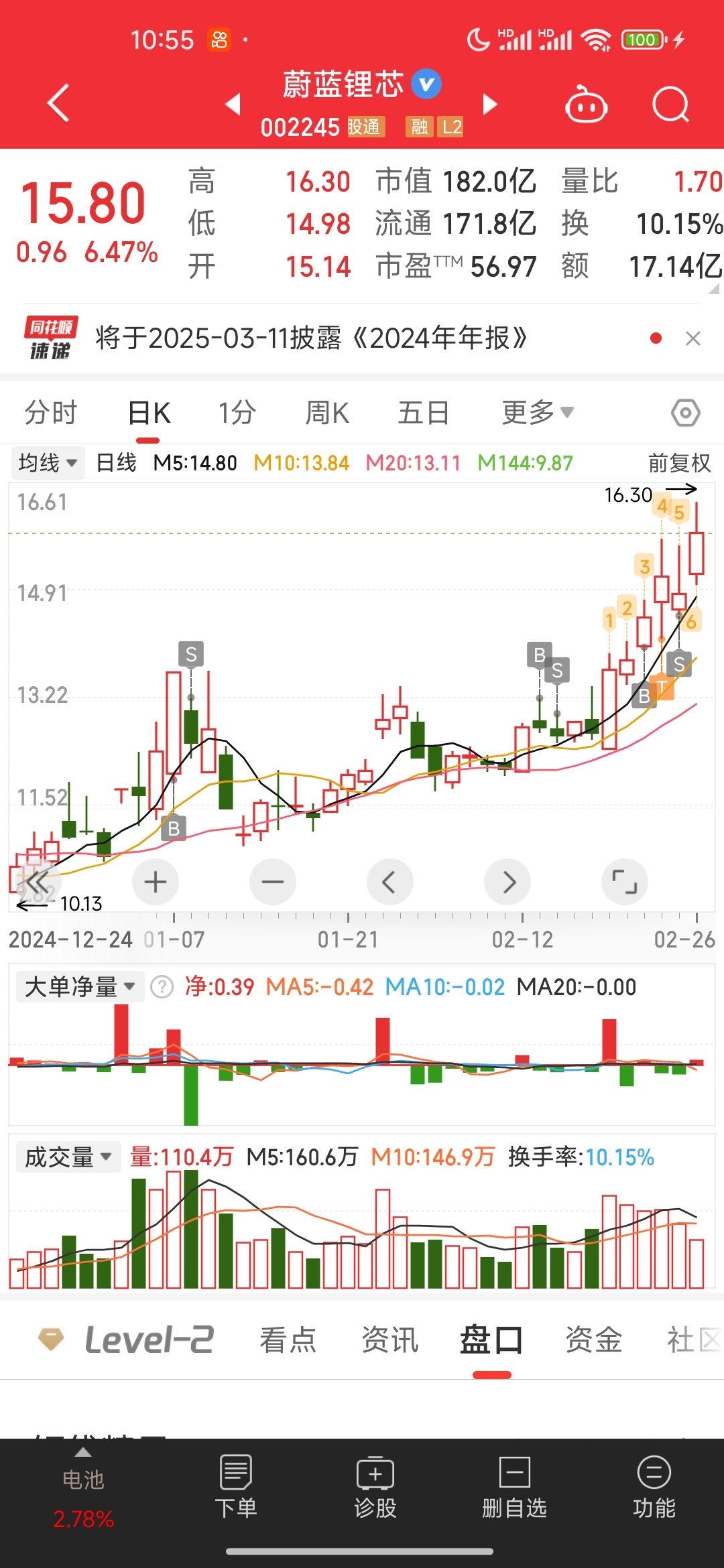Image resolution: width=724 pixels, height=1568 pixels.
Task: Zoom in the K-line chart
Action: coord(156,882)
